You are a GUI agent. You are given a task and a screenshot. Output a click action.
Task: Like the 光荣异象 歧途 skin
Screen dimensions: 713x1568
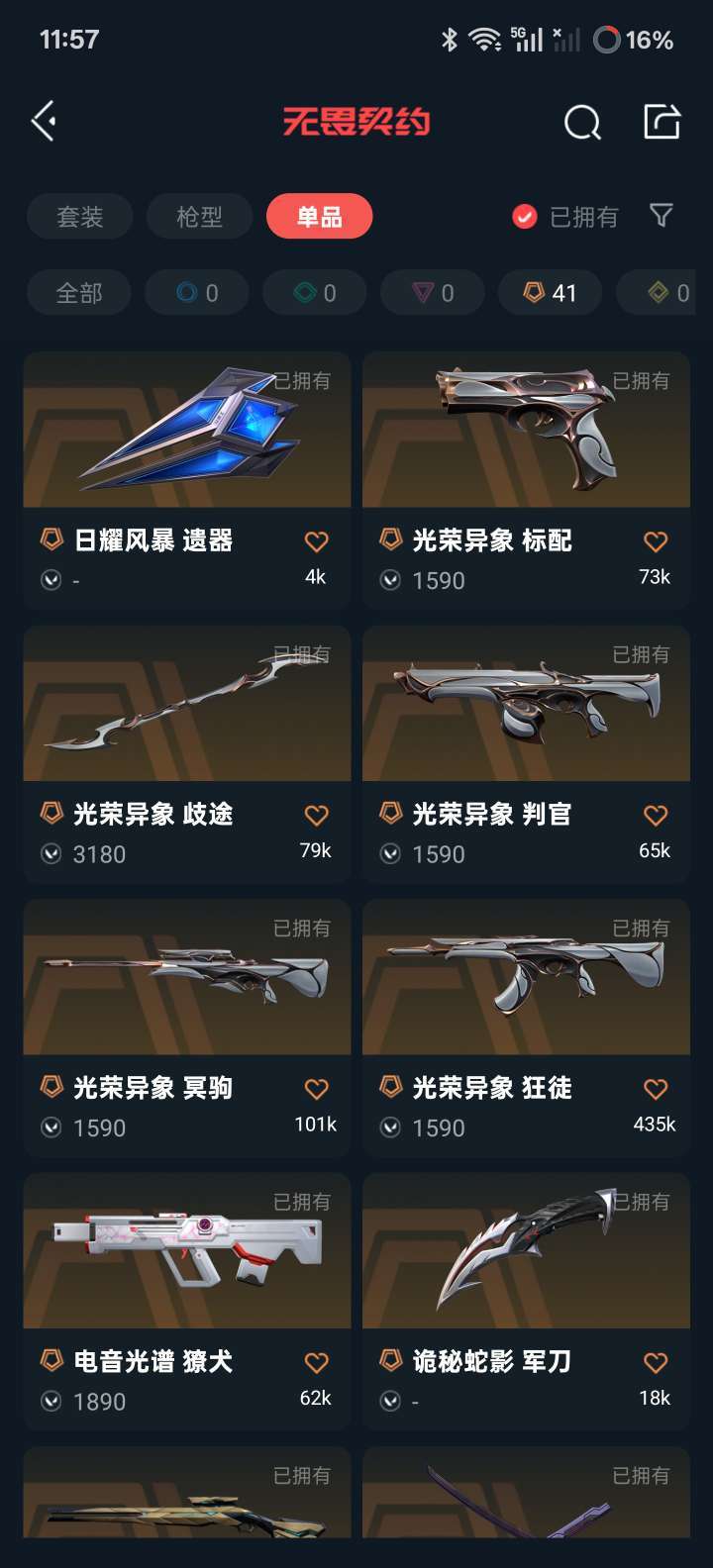click(316, 816)
